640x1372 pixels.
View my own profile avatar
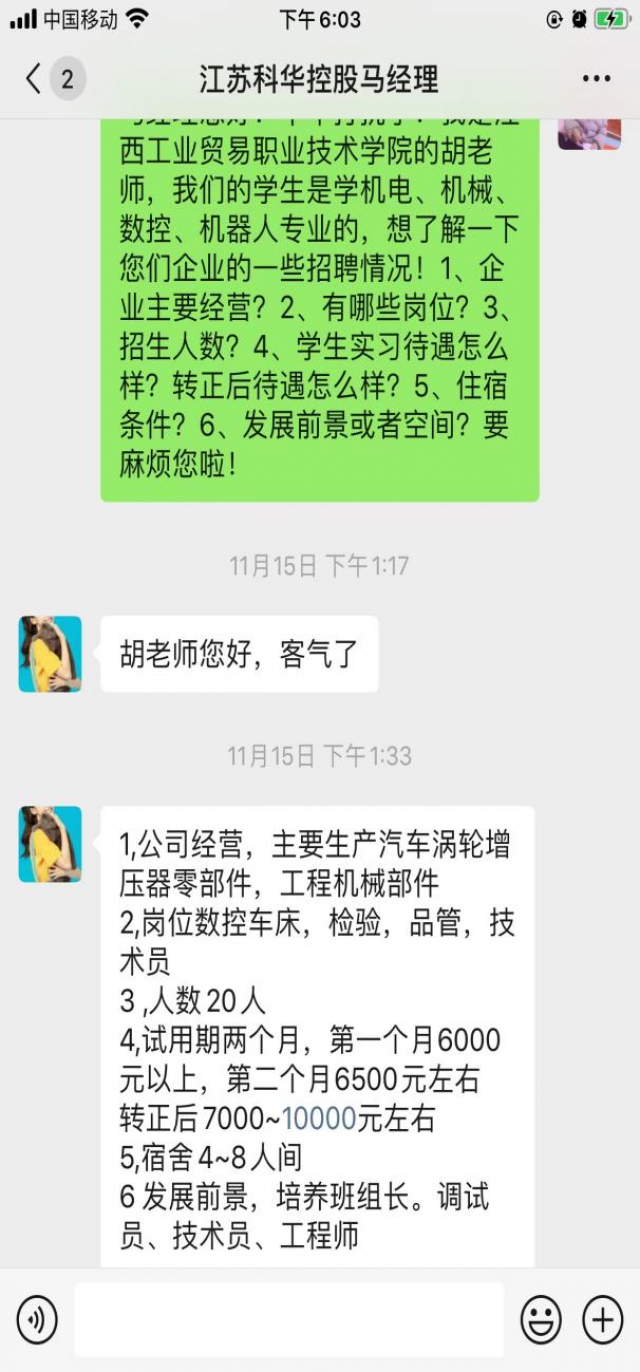pyautogui.click(x=590, y=134)
